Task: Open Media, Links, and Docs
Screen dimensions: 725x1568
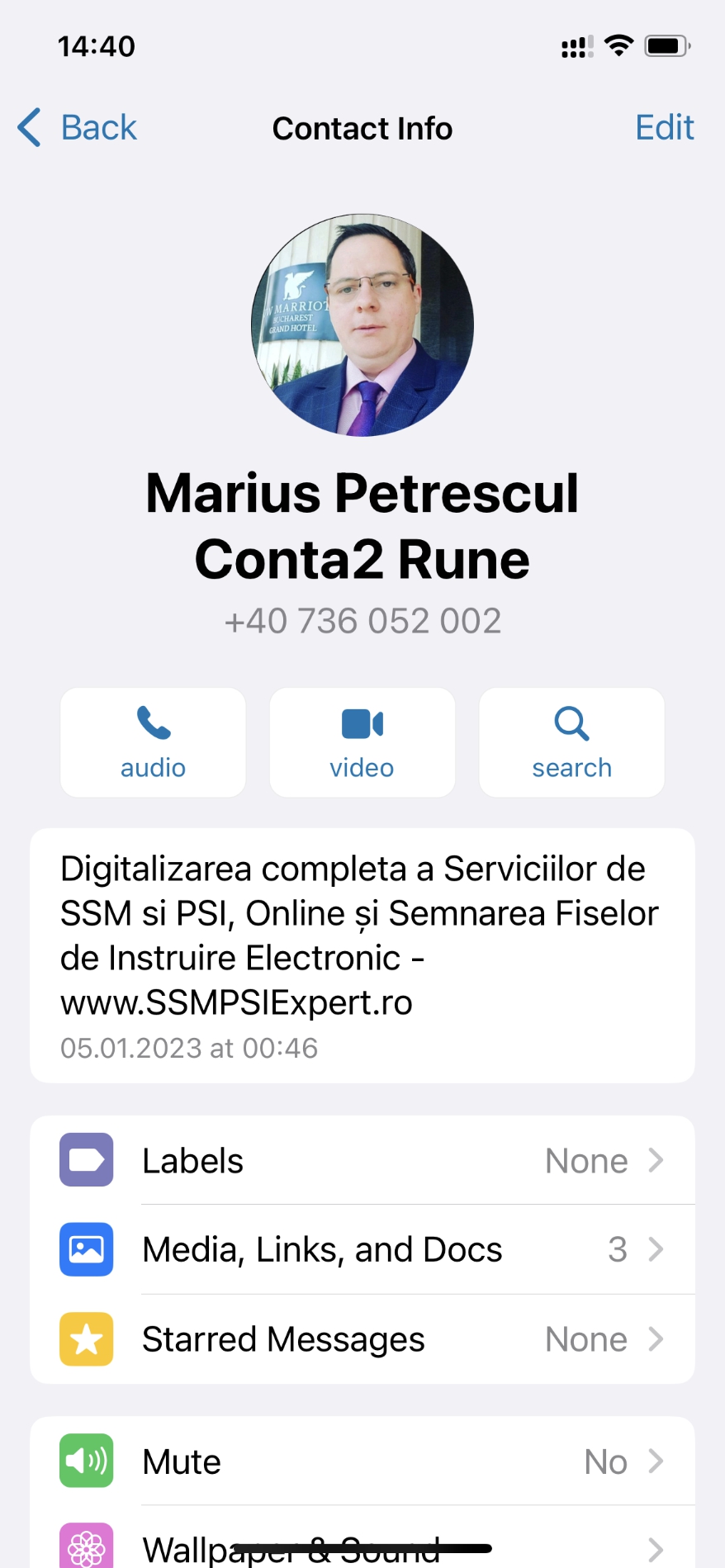Action: [x=362, y=1249]
